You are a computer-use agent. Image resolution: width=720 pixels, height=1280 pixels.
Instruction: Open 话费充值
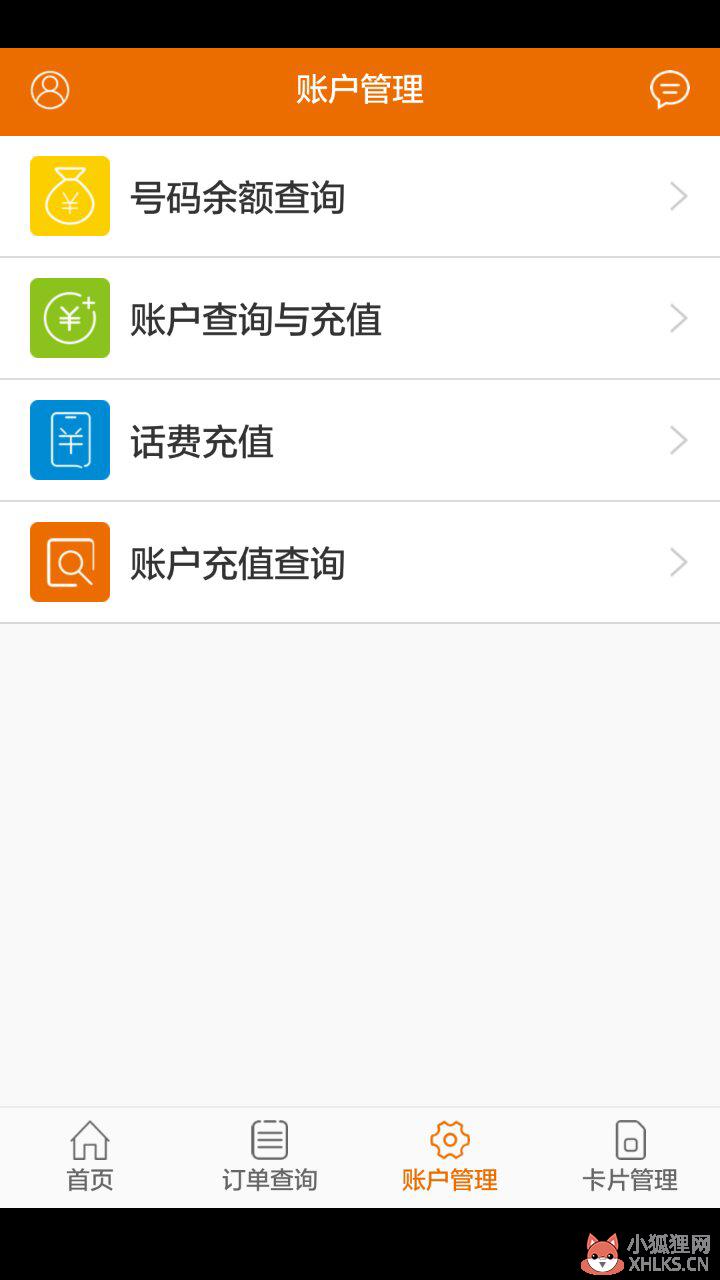360,441
